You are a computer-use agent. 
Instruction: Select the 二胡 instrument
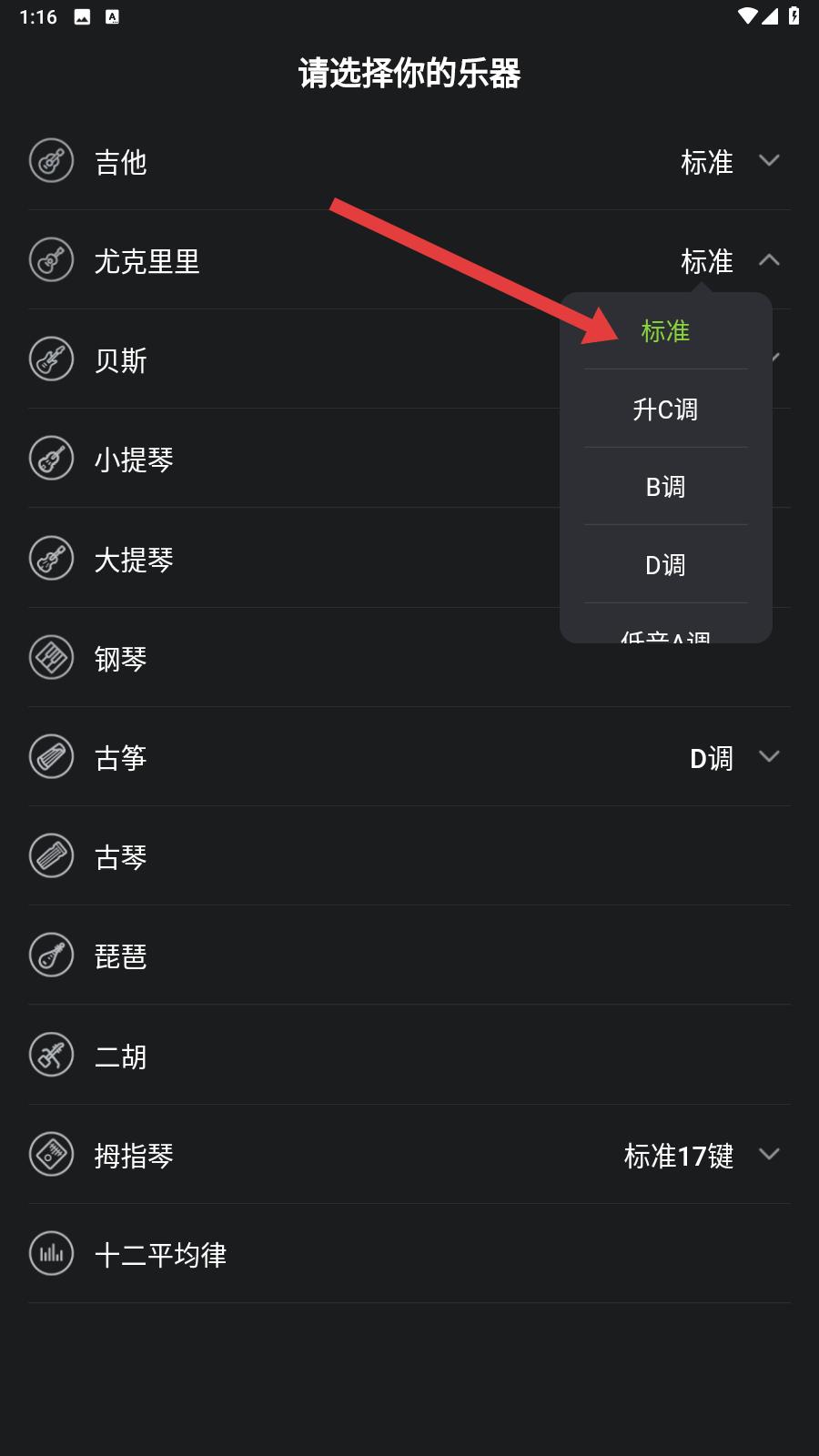click(409, 1056)
